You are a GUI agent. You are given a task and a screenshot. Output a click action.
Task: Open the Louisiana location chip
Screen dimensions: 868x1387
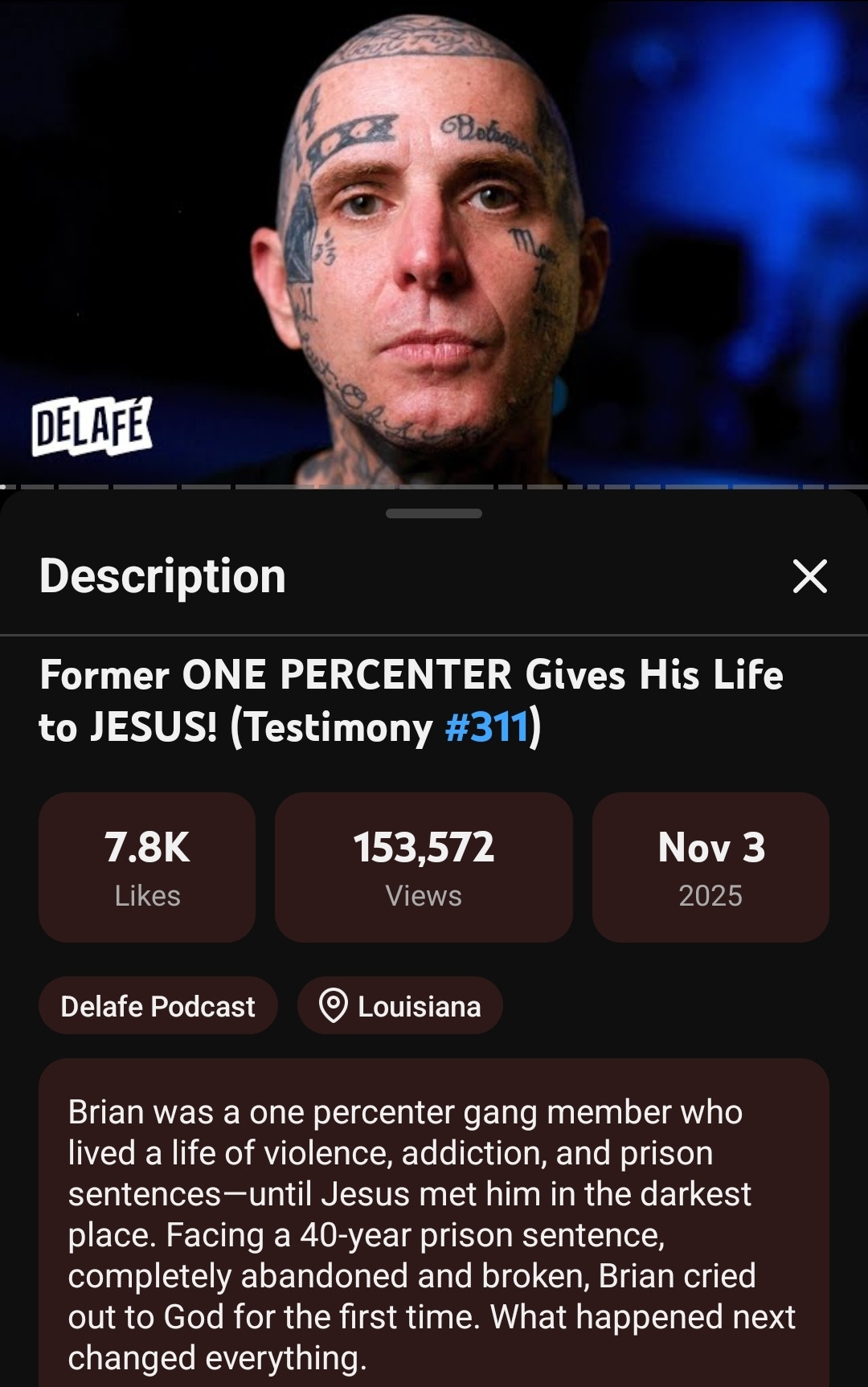(x=400, y=1006)
